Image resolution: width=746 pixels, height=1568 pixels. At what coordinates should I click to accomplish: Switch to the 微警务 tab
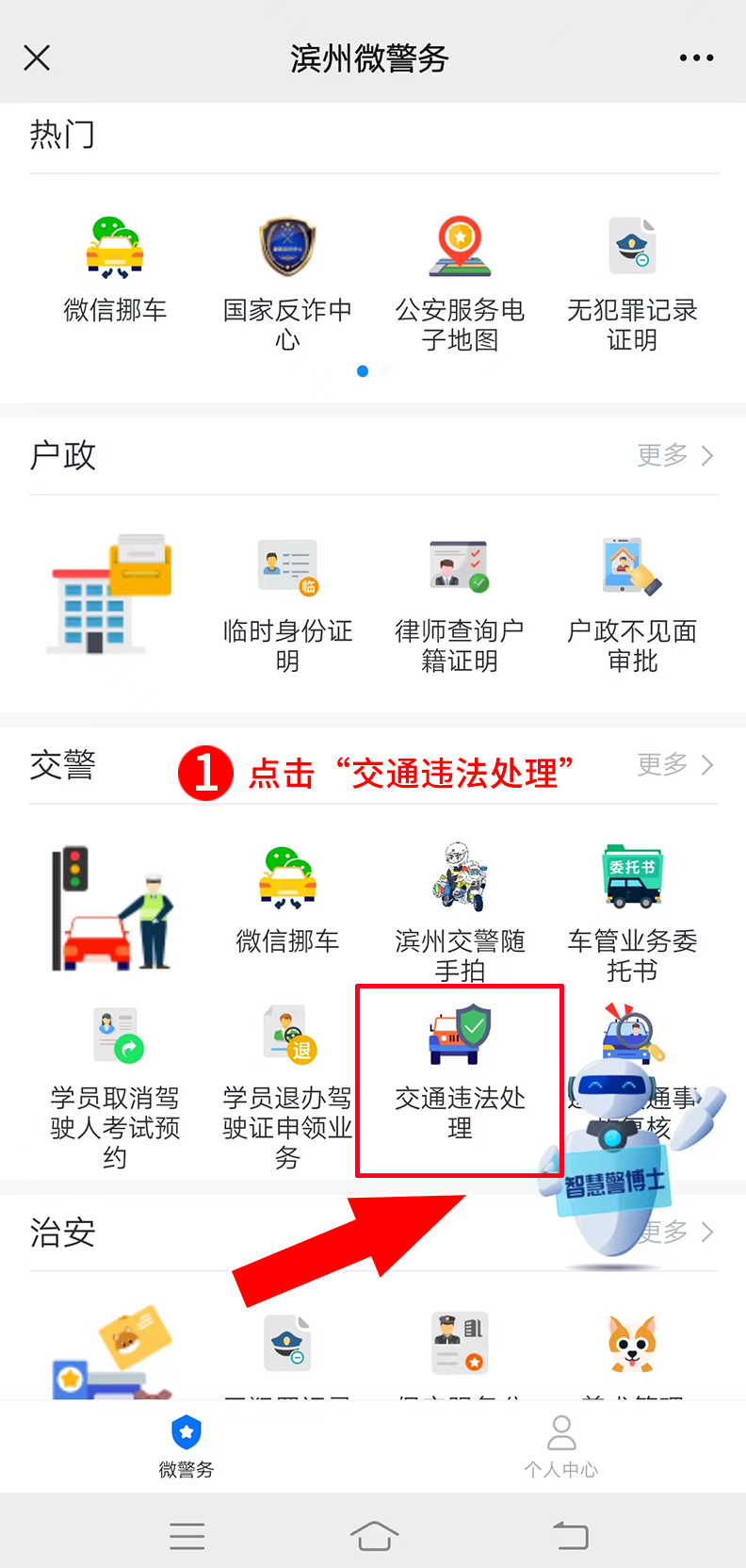tap(186, 1445)
